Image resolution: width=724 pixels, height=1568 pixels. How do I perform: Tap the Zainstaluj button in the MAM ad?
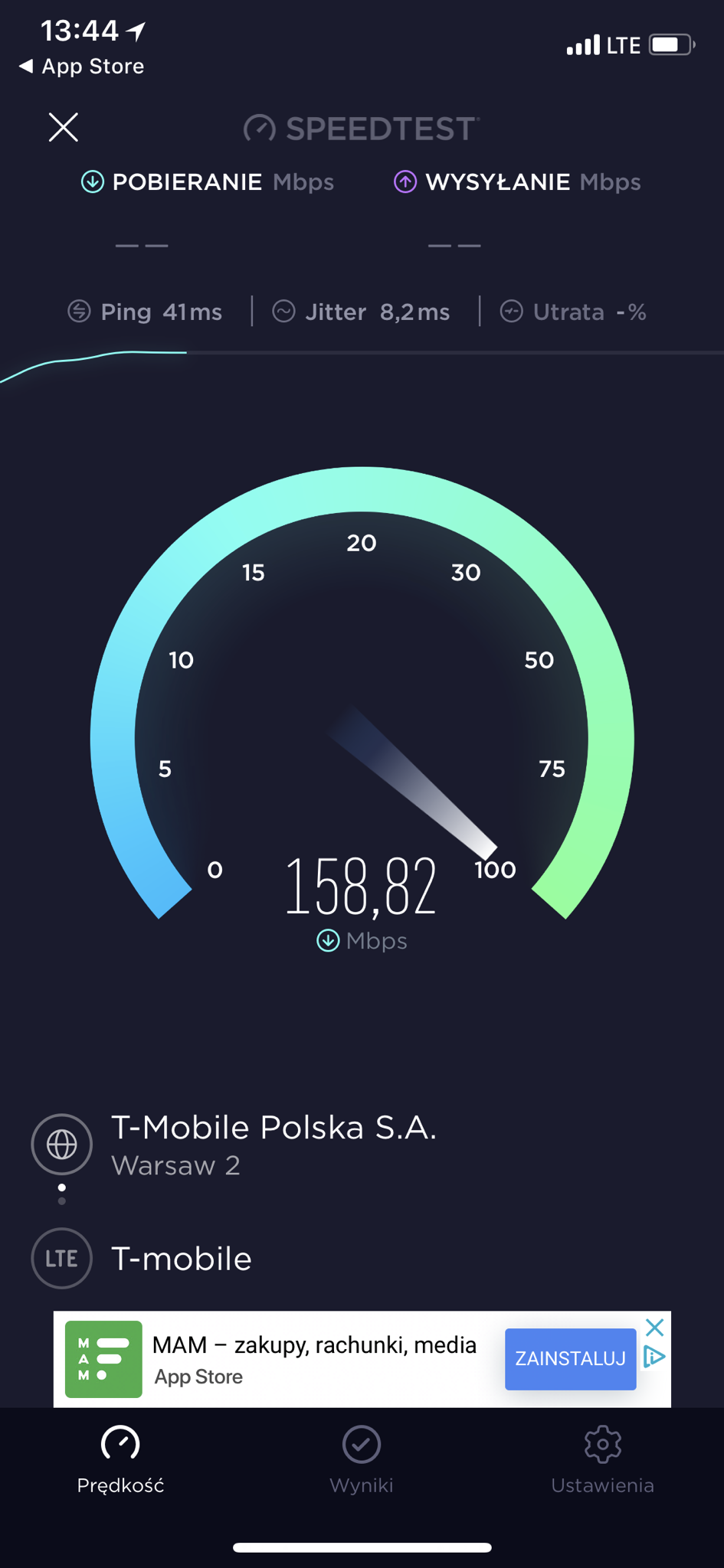[x=570, y=1359]
